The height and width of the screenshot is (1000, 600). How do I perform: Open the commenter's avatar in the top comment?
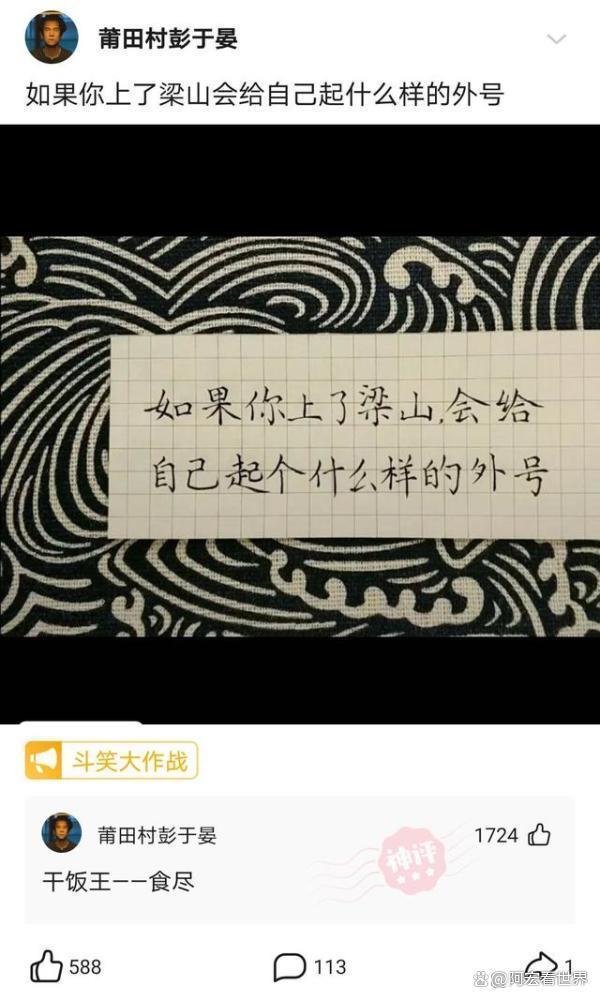coord(62,833)
